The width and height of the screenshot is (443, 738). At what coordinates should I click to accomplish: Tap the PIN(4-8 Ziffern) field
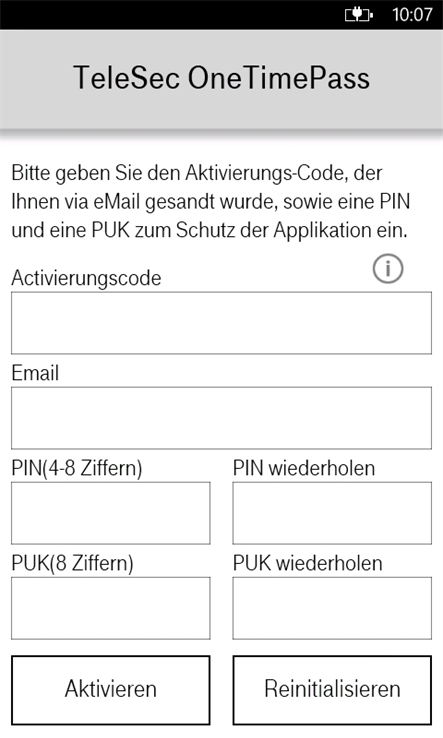(x=111, y=513)
